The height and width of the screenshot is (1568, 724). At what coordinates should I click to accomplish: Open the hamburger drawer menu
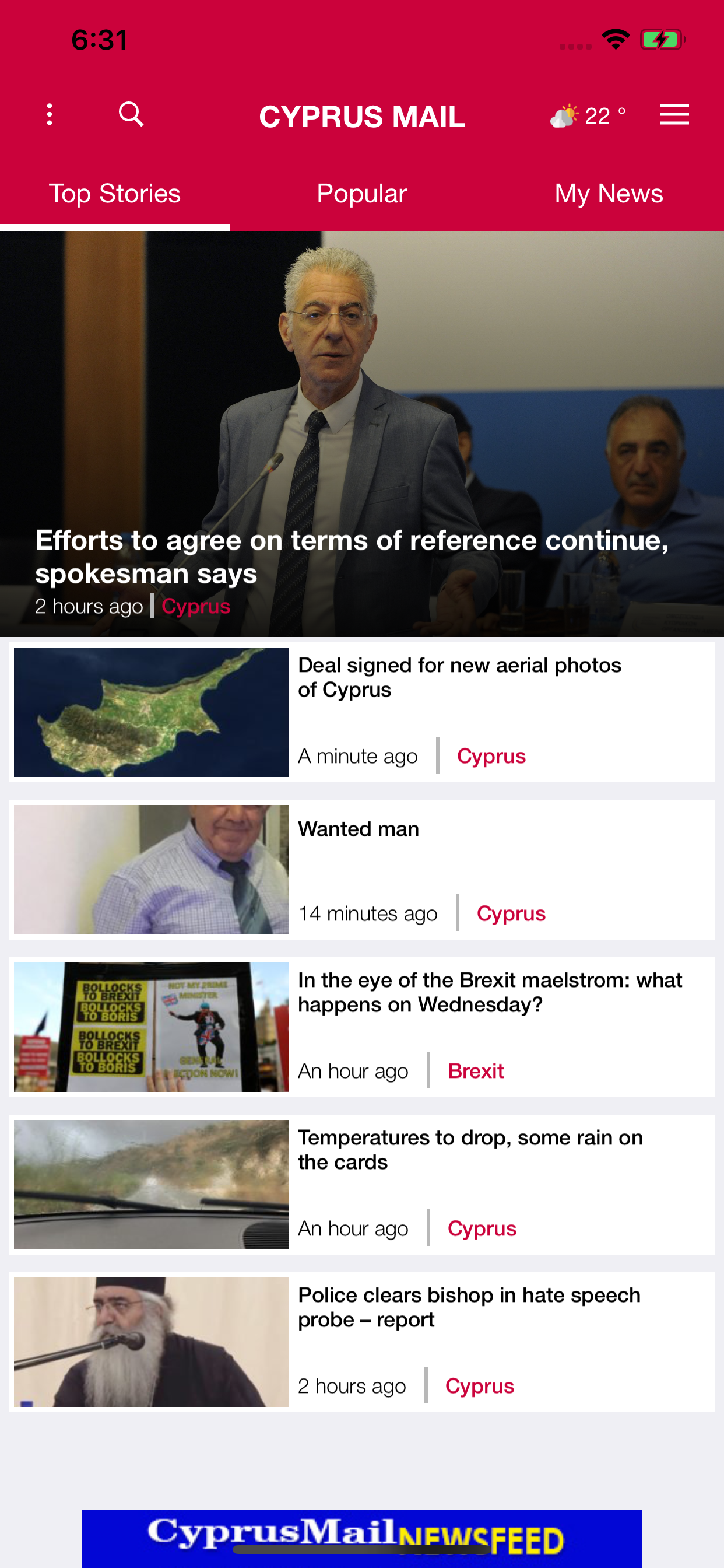[x=674, y=114]
